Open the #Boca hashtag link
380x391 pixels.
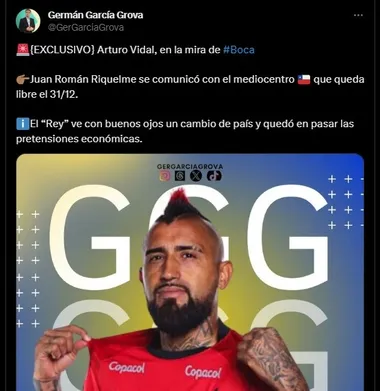[239, 50]
